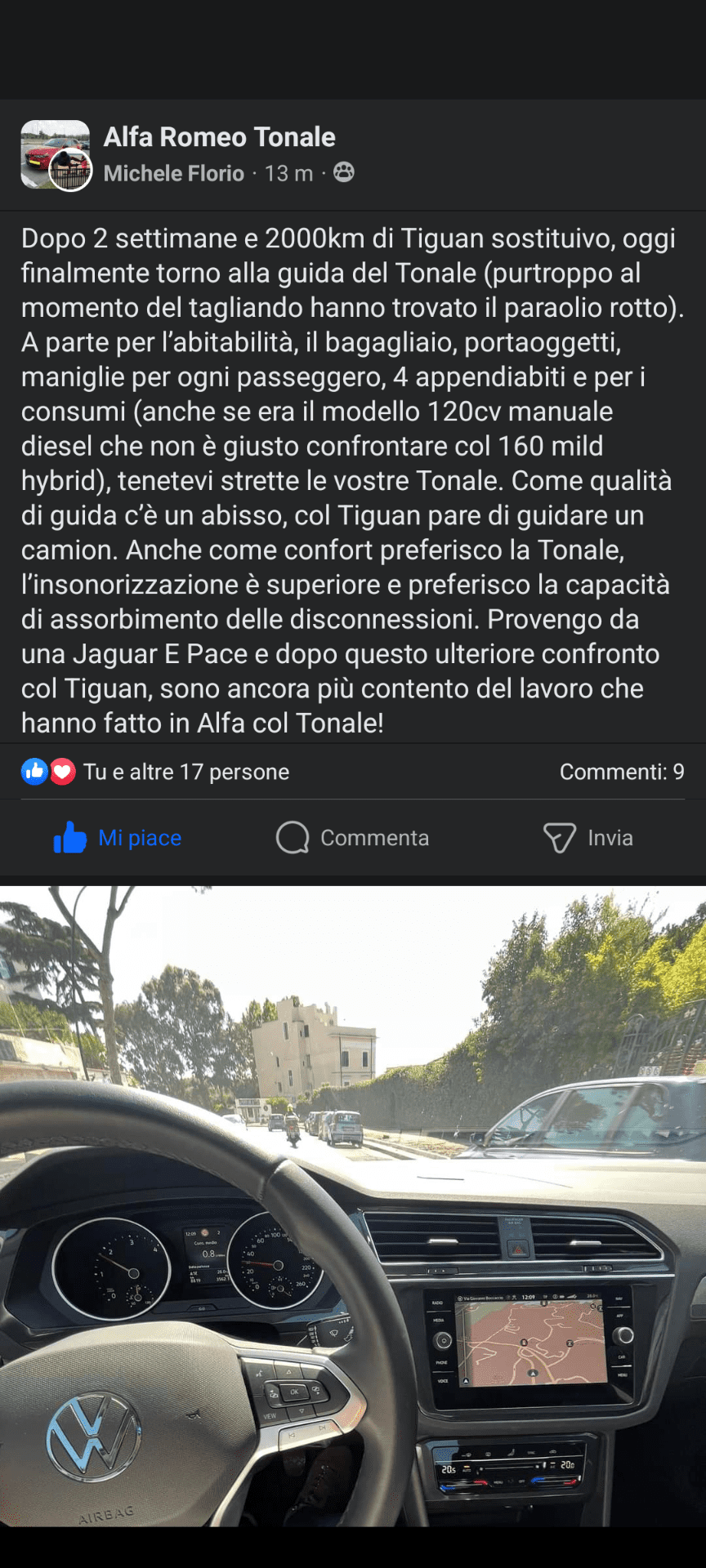
Task: Open the 9 comments
Action: point(621,772)
